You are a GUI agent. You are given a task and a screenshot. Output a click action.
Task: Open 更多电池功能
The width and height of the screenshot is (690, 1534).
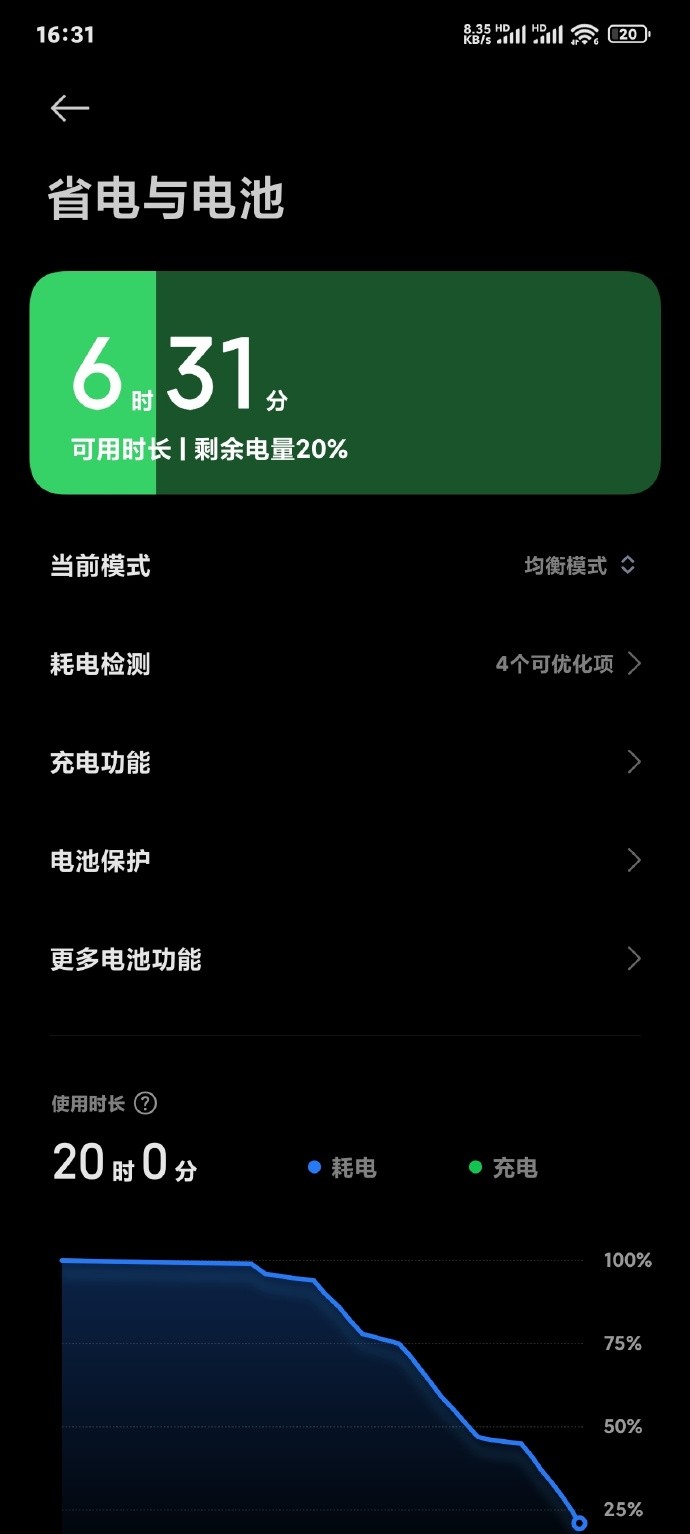tap(345, 960)
